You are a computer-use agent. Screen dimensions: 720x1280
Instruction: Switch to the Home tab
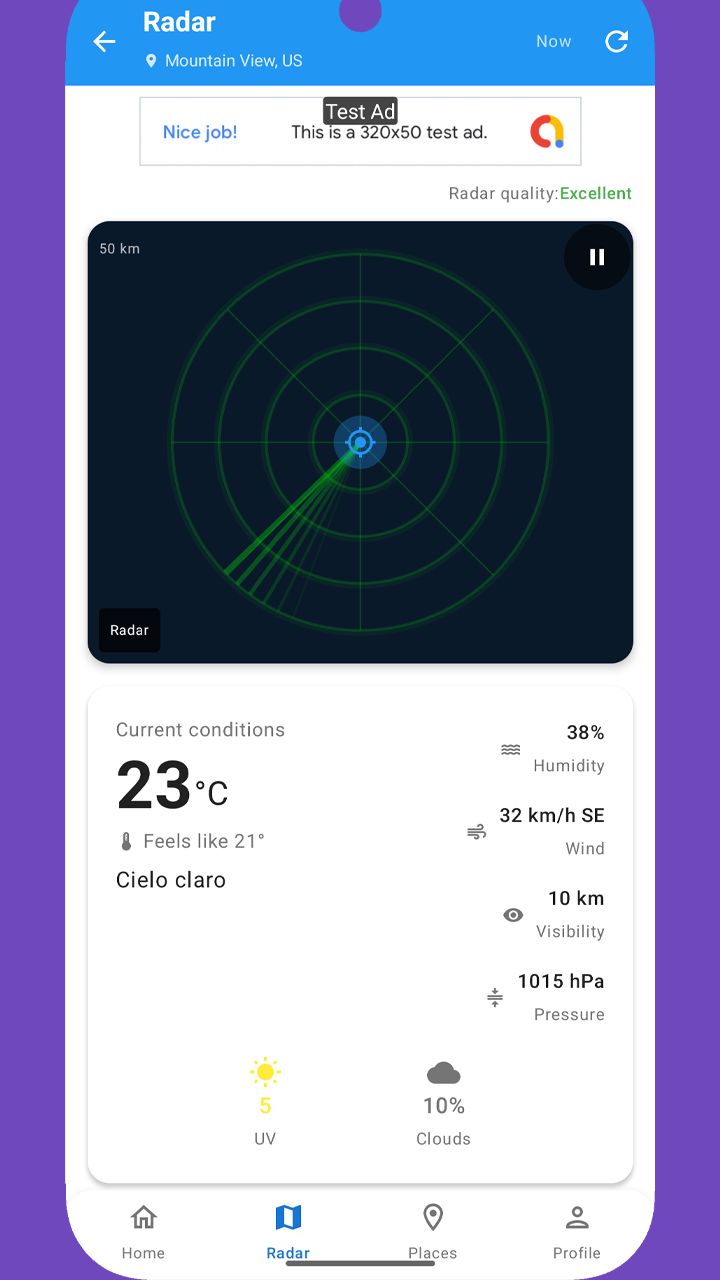(x=143, y=1231)
